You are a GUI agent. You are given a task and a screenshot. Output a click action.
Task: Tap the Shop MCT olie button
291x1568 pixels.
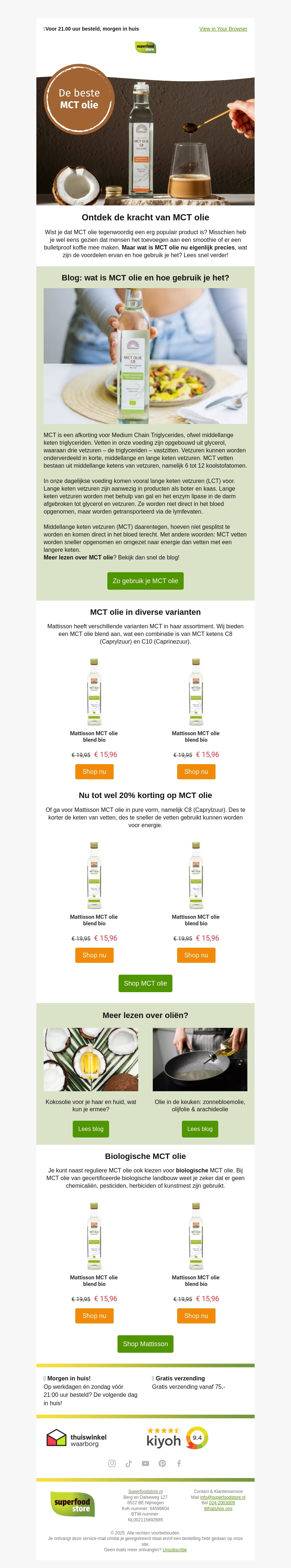[145, 983]
